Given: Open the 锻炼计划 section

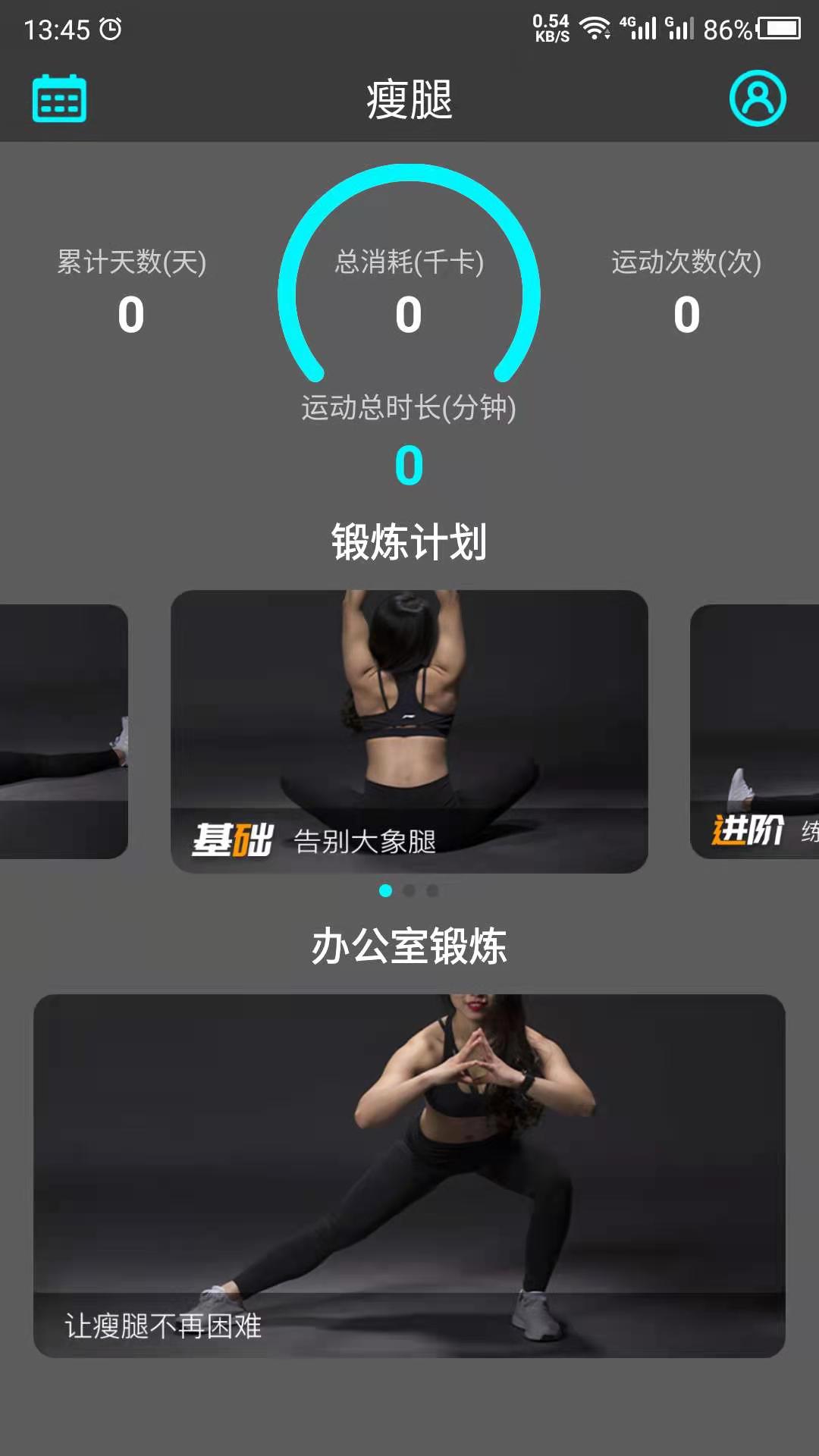Looking at the screenshot, I should click(409, 538).
